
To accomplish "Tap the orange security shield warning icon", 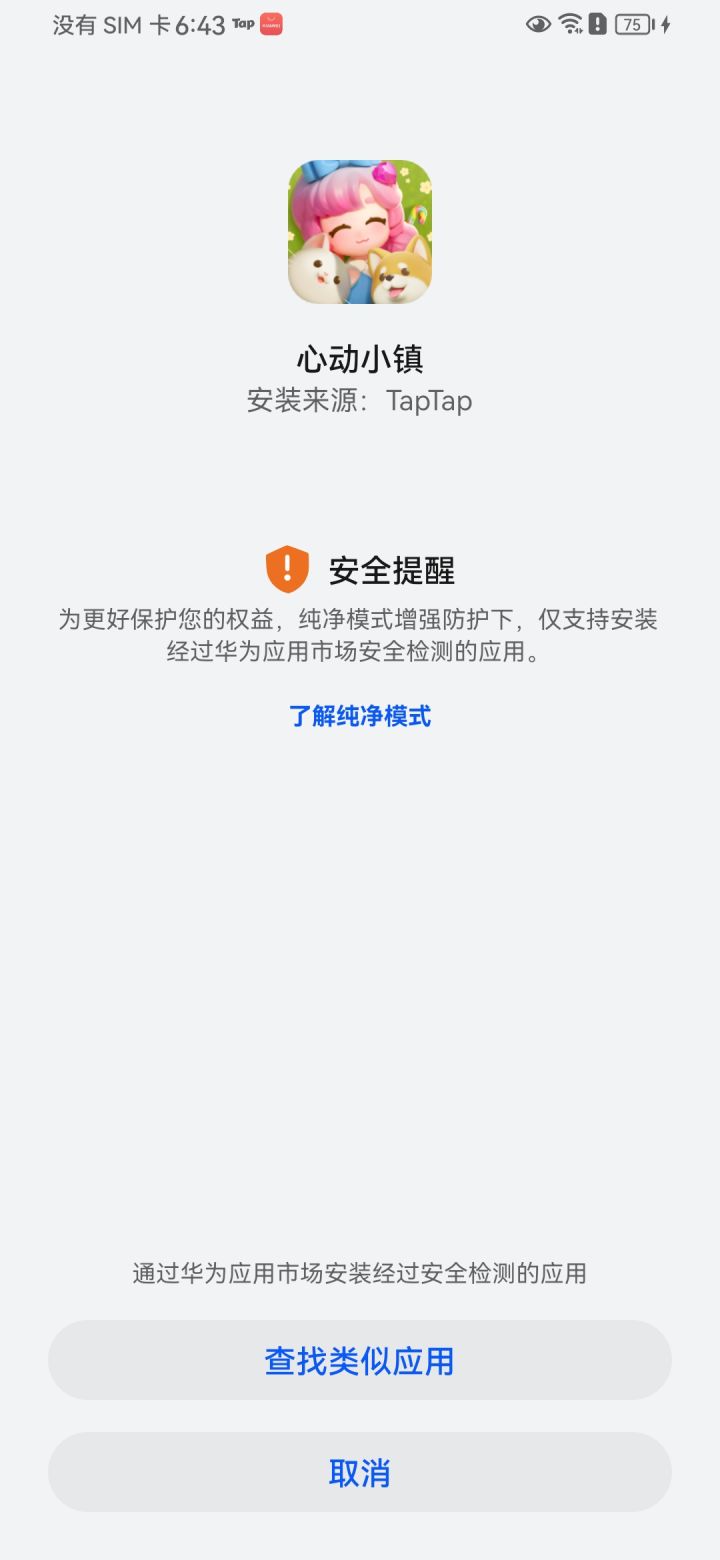I will click(286, 568).
